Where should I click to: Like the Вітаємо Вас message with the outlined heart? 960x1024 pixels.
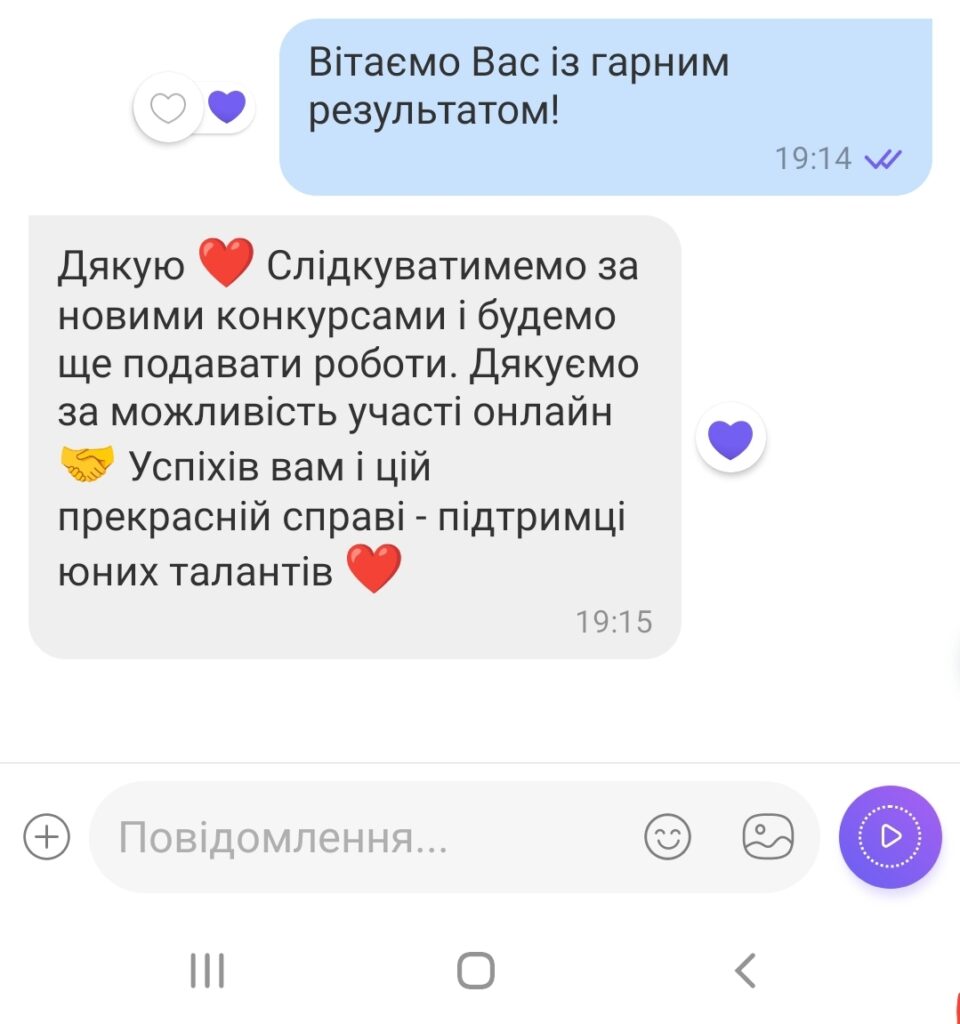(167, 107)
